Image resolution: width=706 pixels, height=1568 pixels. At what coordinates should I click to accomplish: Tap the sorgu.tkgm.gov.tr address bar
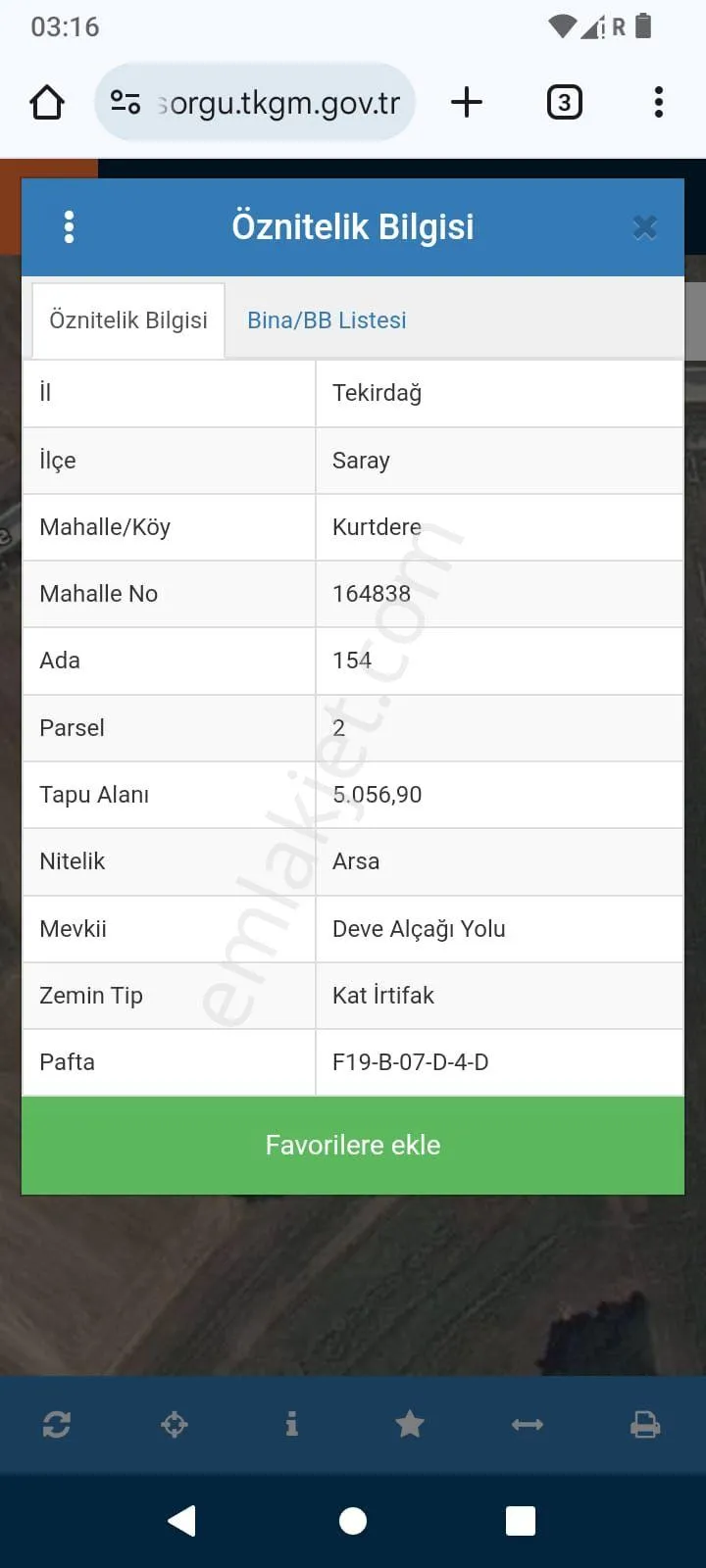[x=255, y=102]
